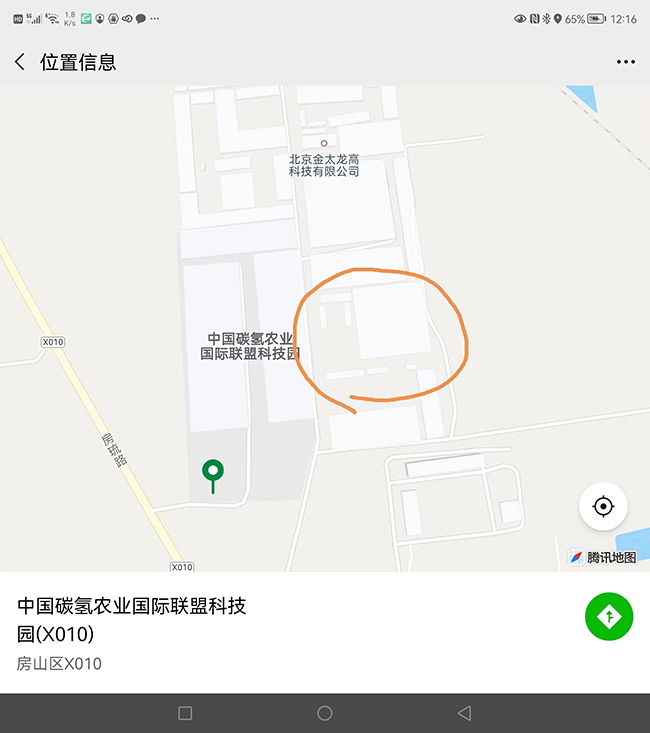This screenshot has height=733, width=650.
Task: Tap the green location pin on map
Action: tap(212, 471)
